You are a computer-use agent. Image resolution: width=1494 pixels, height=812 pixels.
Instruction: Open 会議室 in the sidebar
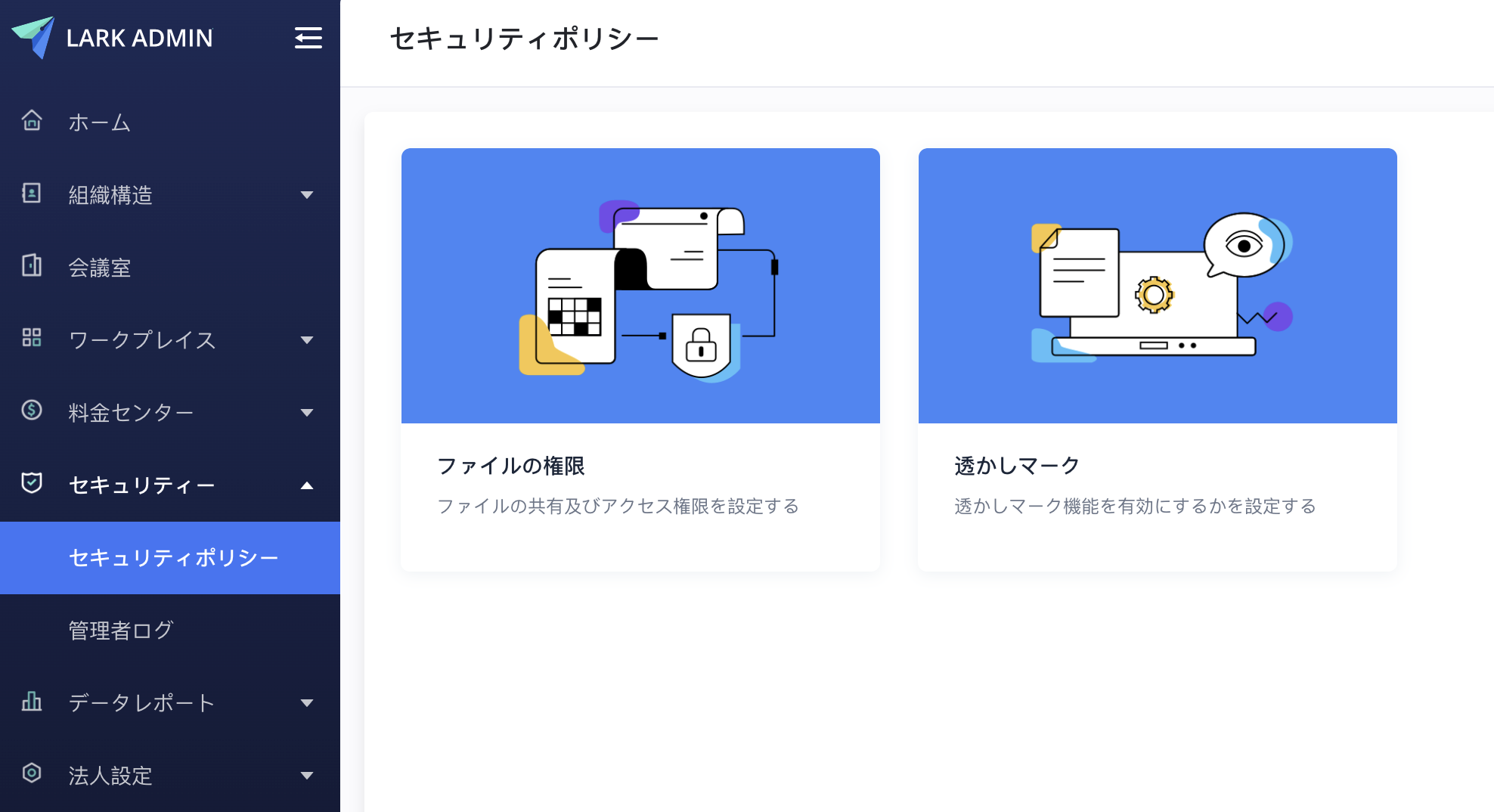pos(99,268)
